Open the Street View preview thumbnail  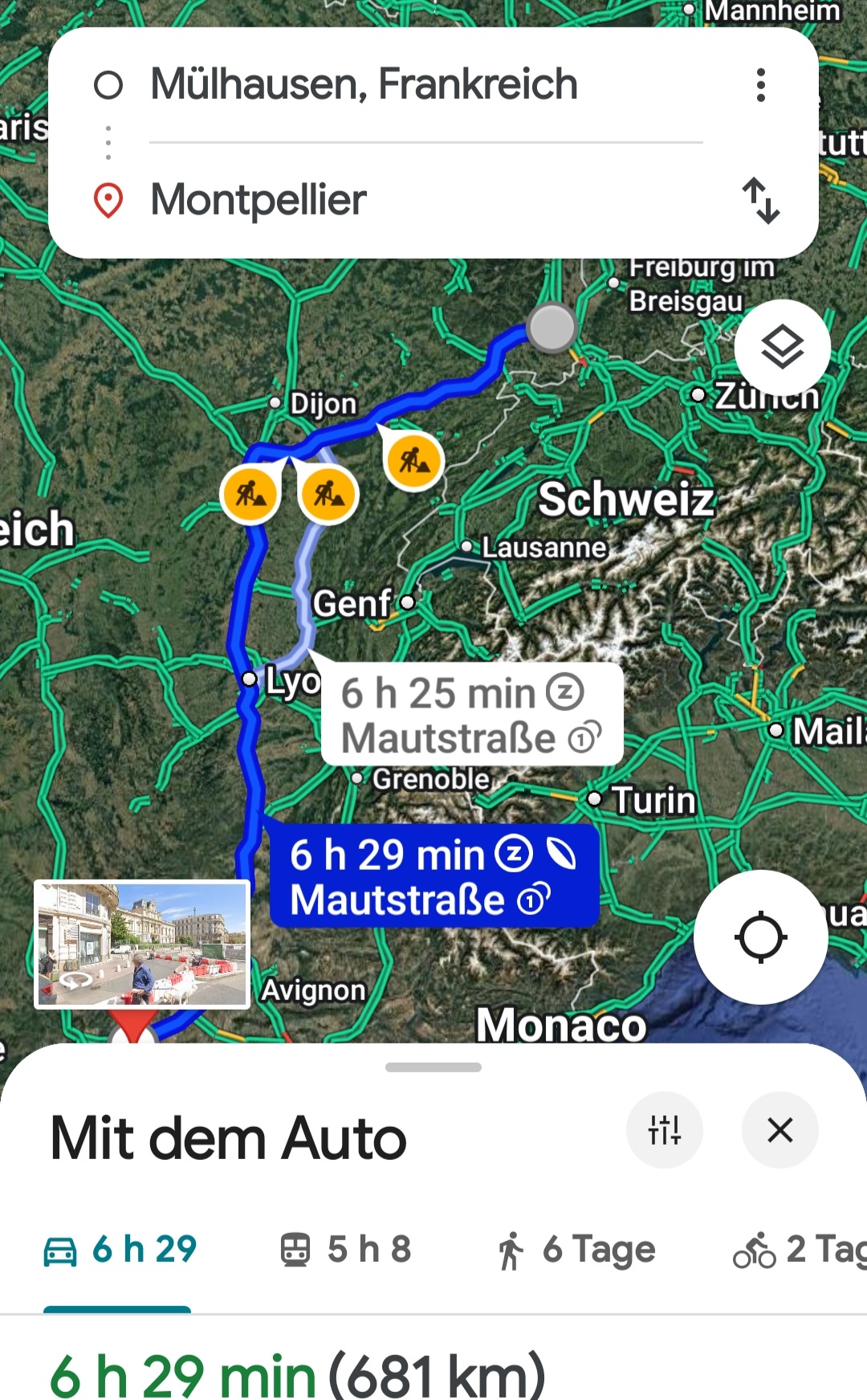142,944
